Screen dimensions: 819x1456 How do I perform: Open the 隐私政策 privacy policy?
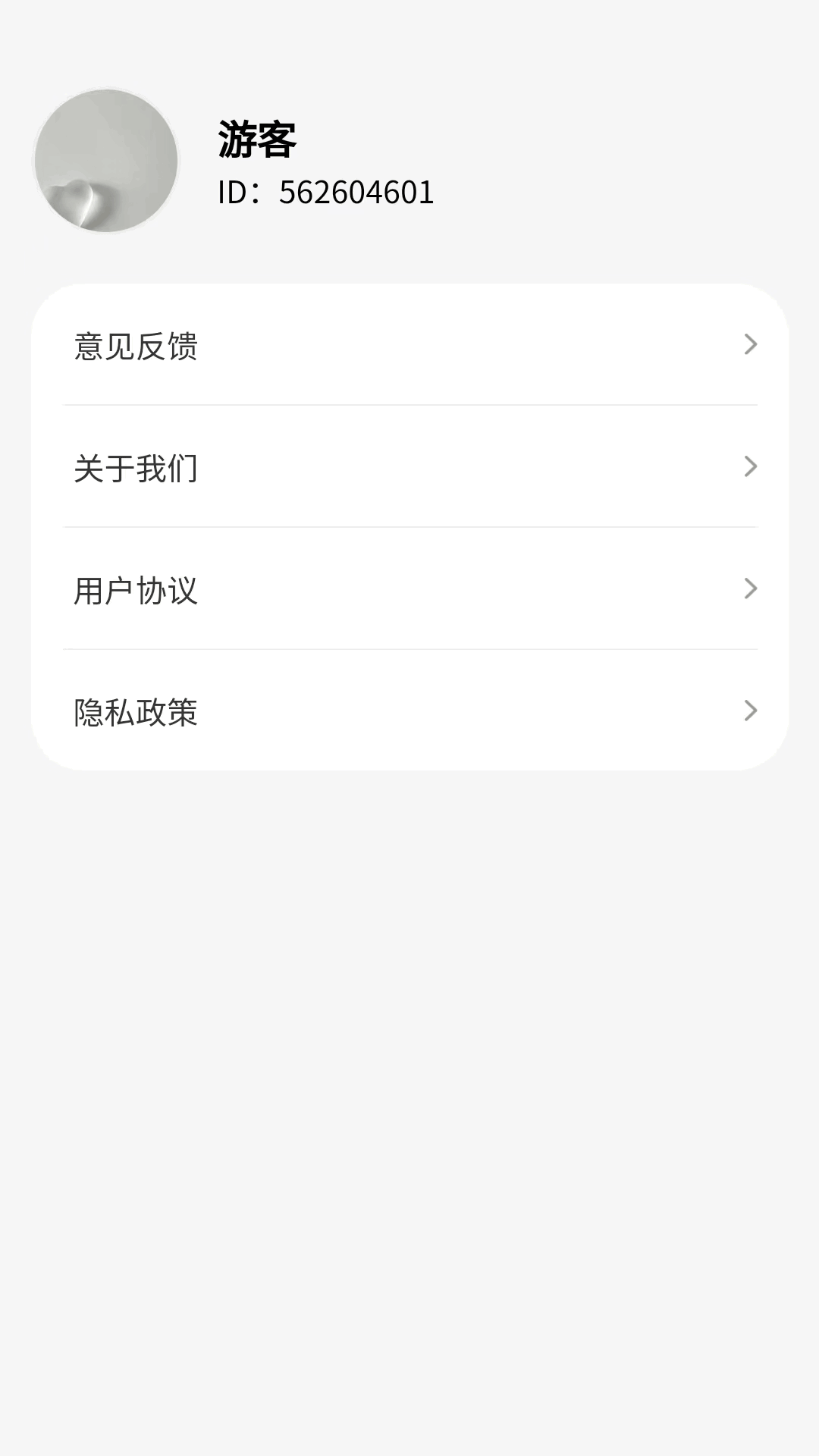pyautogui.click(x=409, y=711)
